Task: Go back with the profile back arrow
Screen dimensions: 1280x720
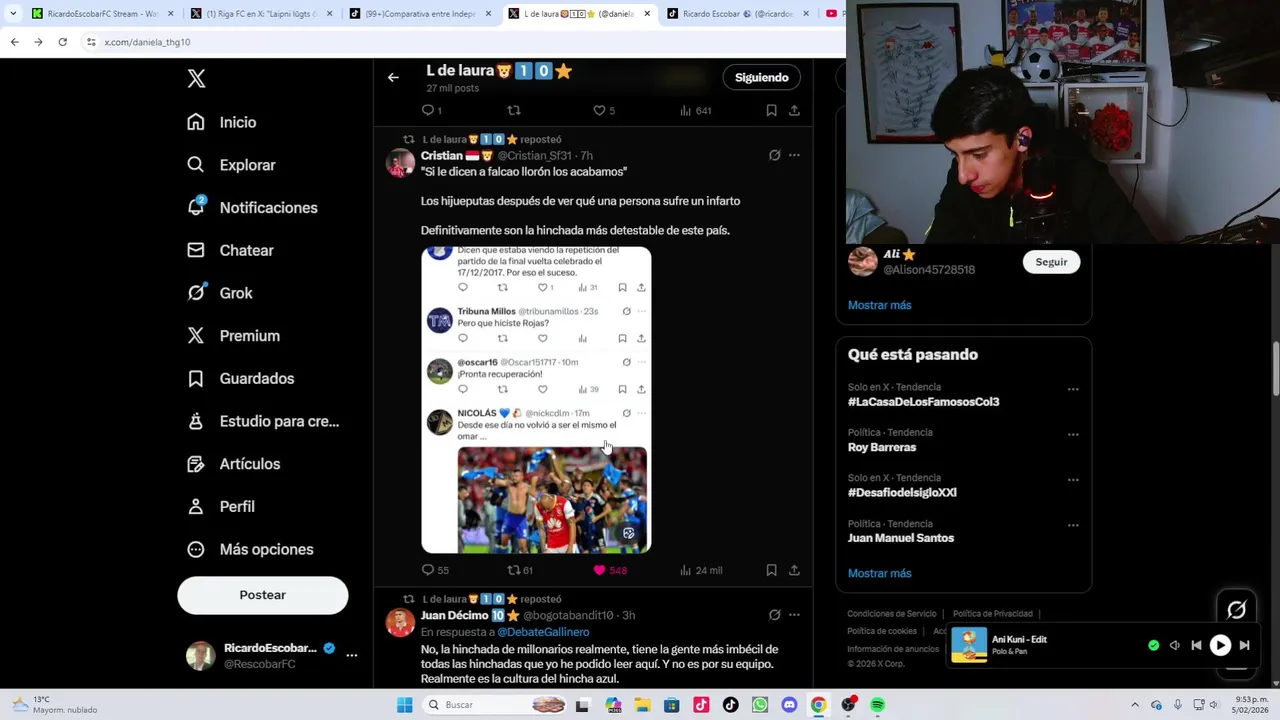Action: (393, 77)
